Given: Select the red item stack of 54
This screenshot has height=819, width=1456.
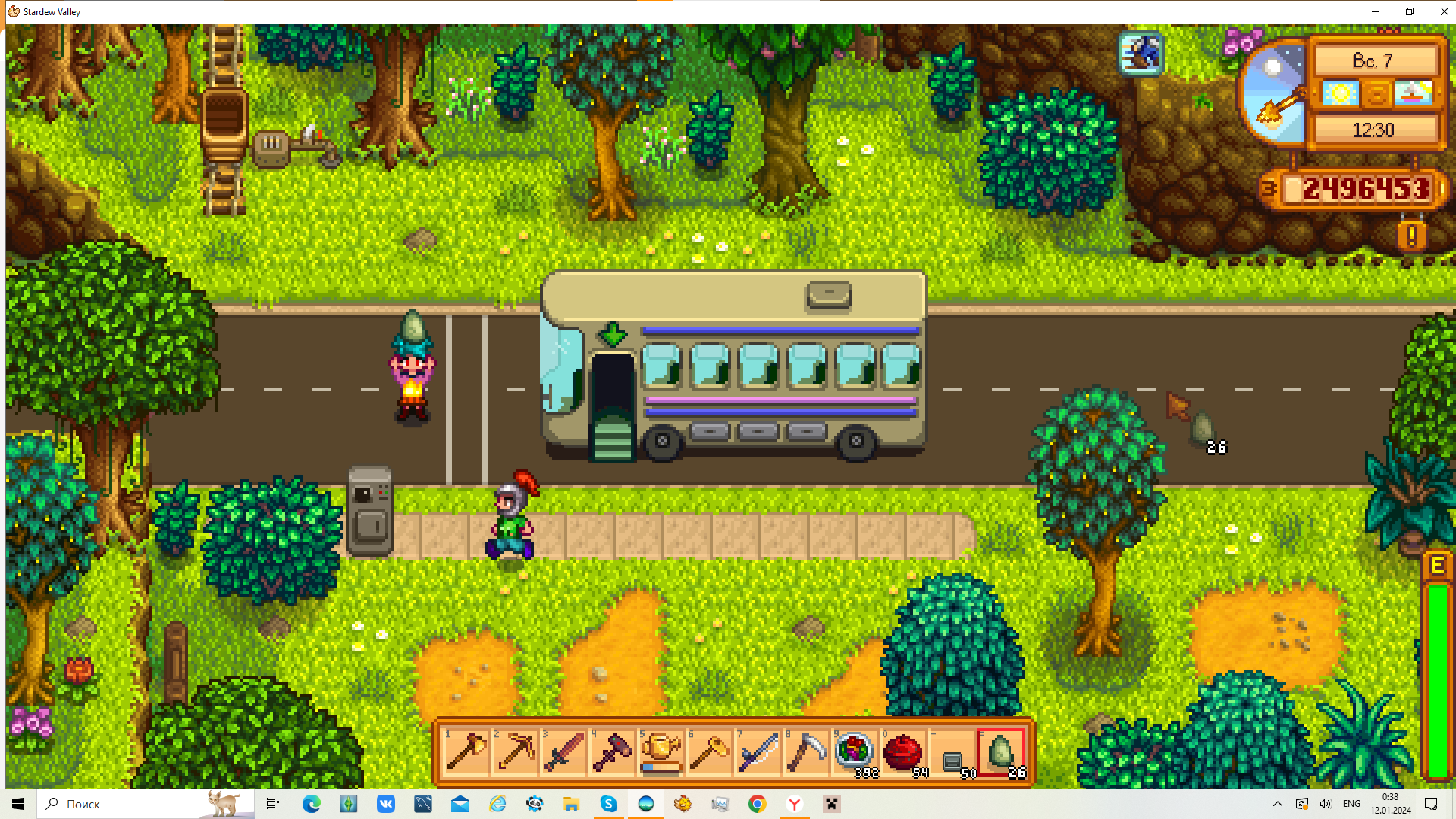Looking at the screenshot, I should pyautogui.click(x=903, y=752).
